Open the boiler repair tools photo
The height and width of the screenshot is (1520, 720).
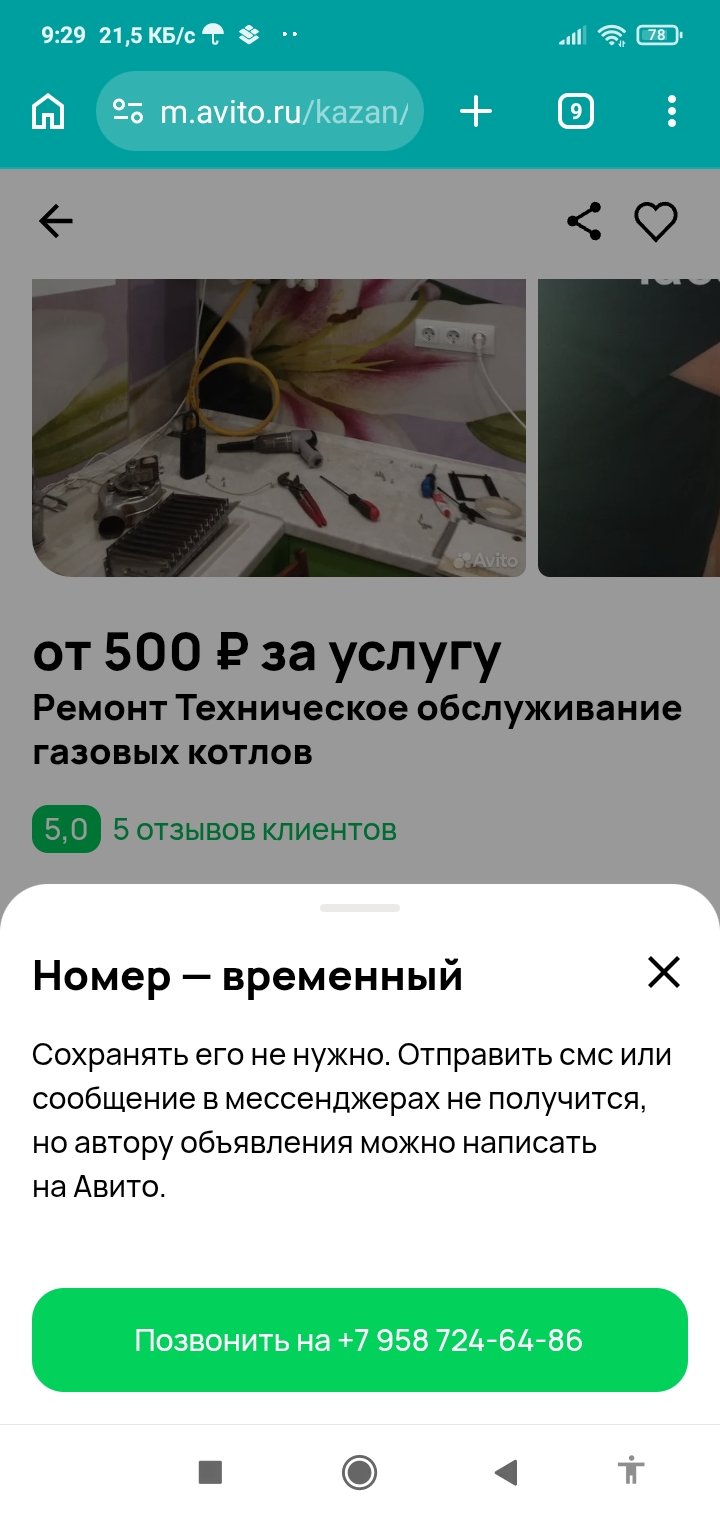tap(279, 427)
